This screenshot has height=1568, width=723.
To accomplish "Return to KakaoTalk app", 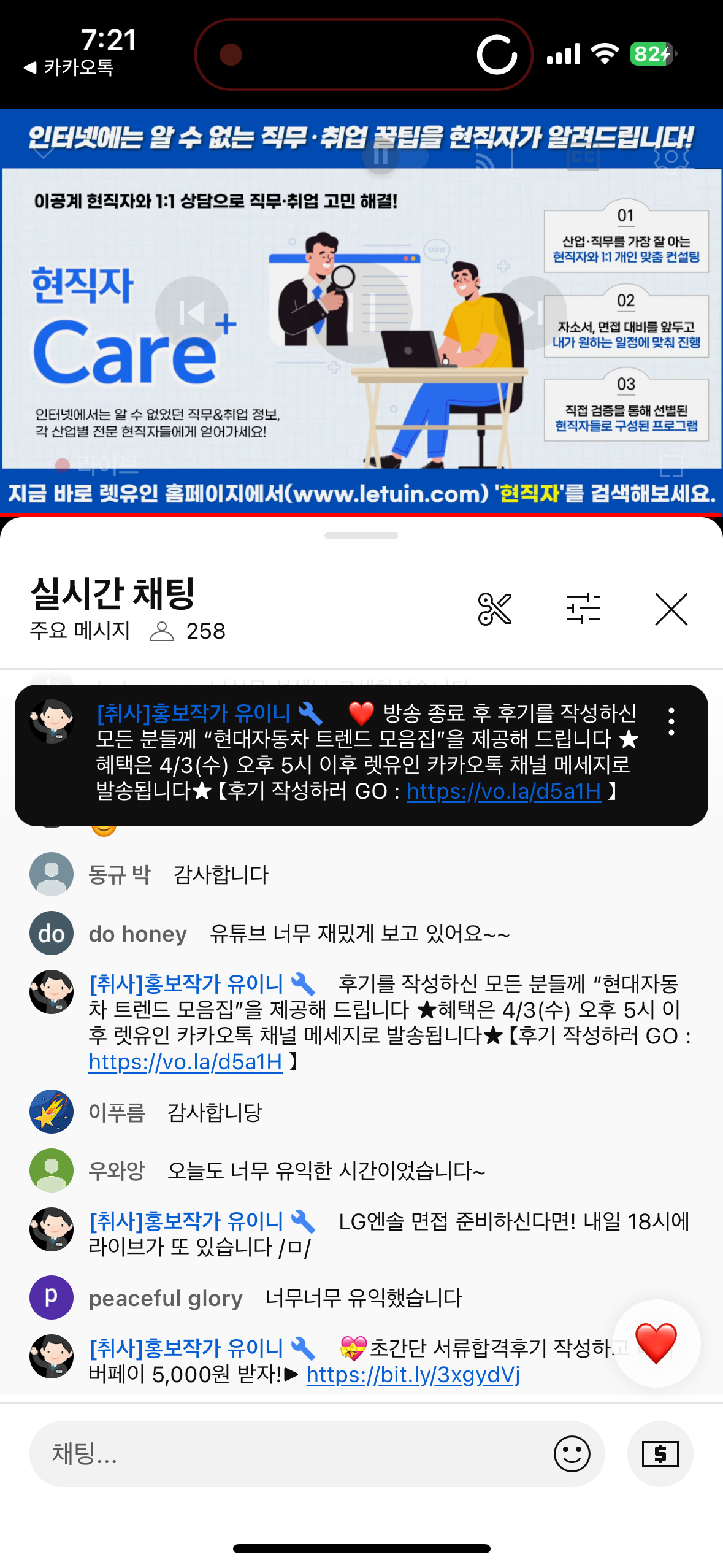I will click(69, 67).
